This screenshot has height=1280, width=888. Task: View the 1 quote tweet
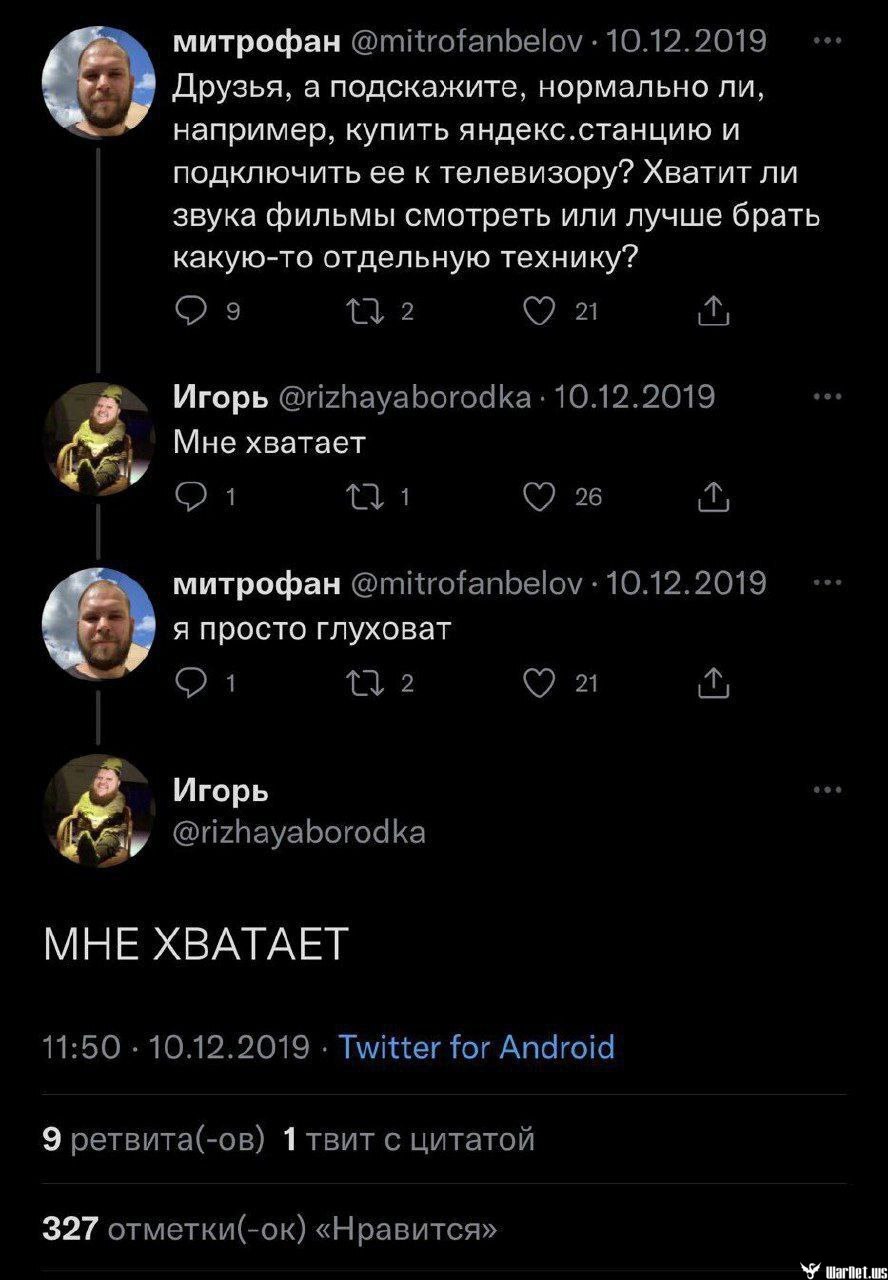point(410,1139)
